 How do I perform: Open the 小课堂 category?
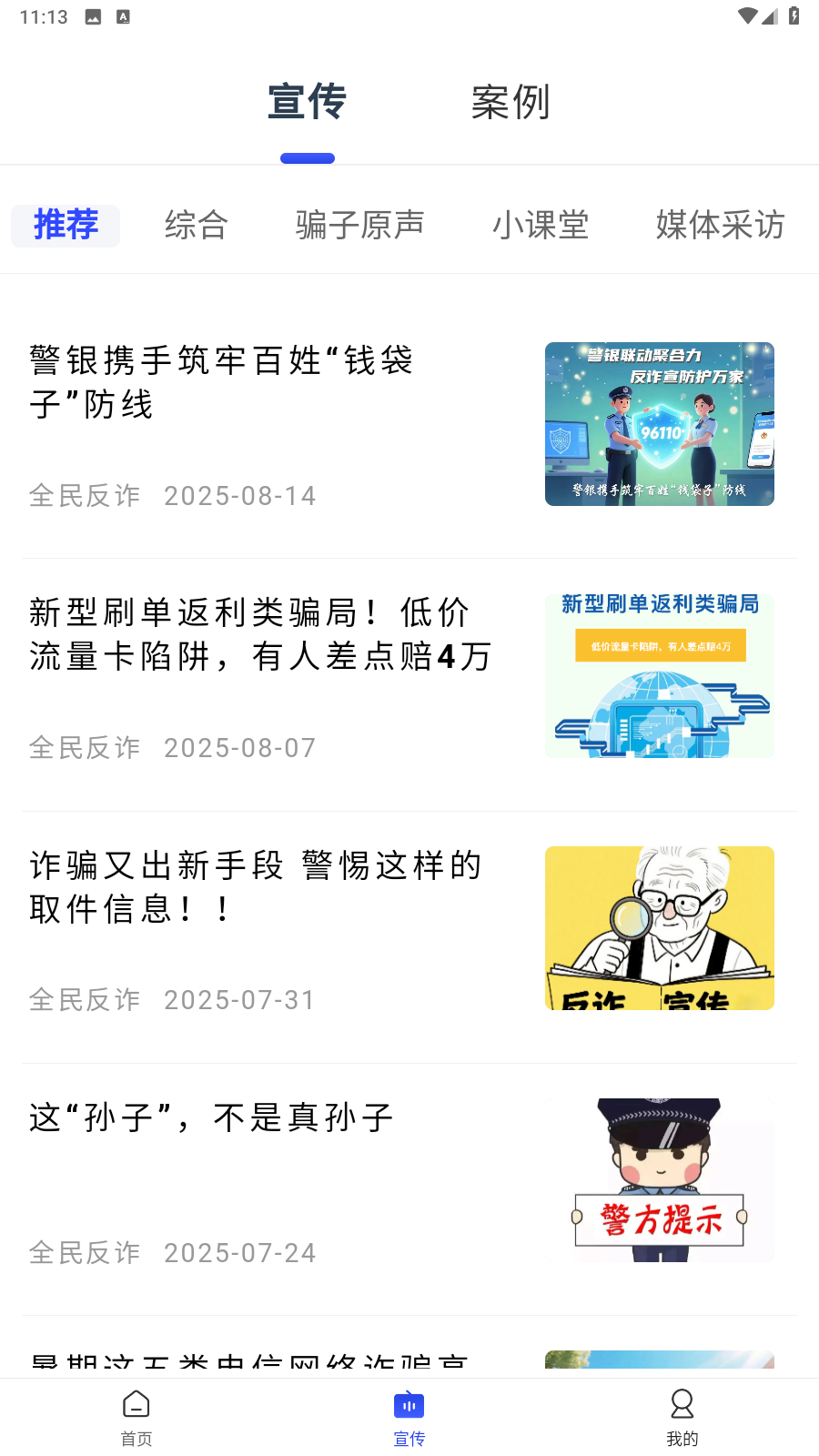click(542, 226)
